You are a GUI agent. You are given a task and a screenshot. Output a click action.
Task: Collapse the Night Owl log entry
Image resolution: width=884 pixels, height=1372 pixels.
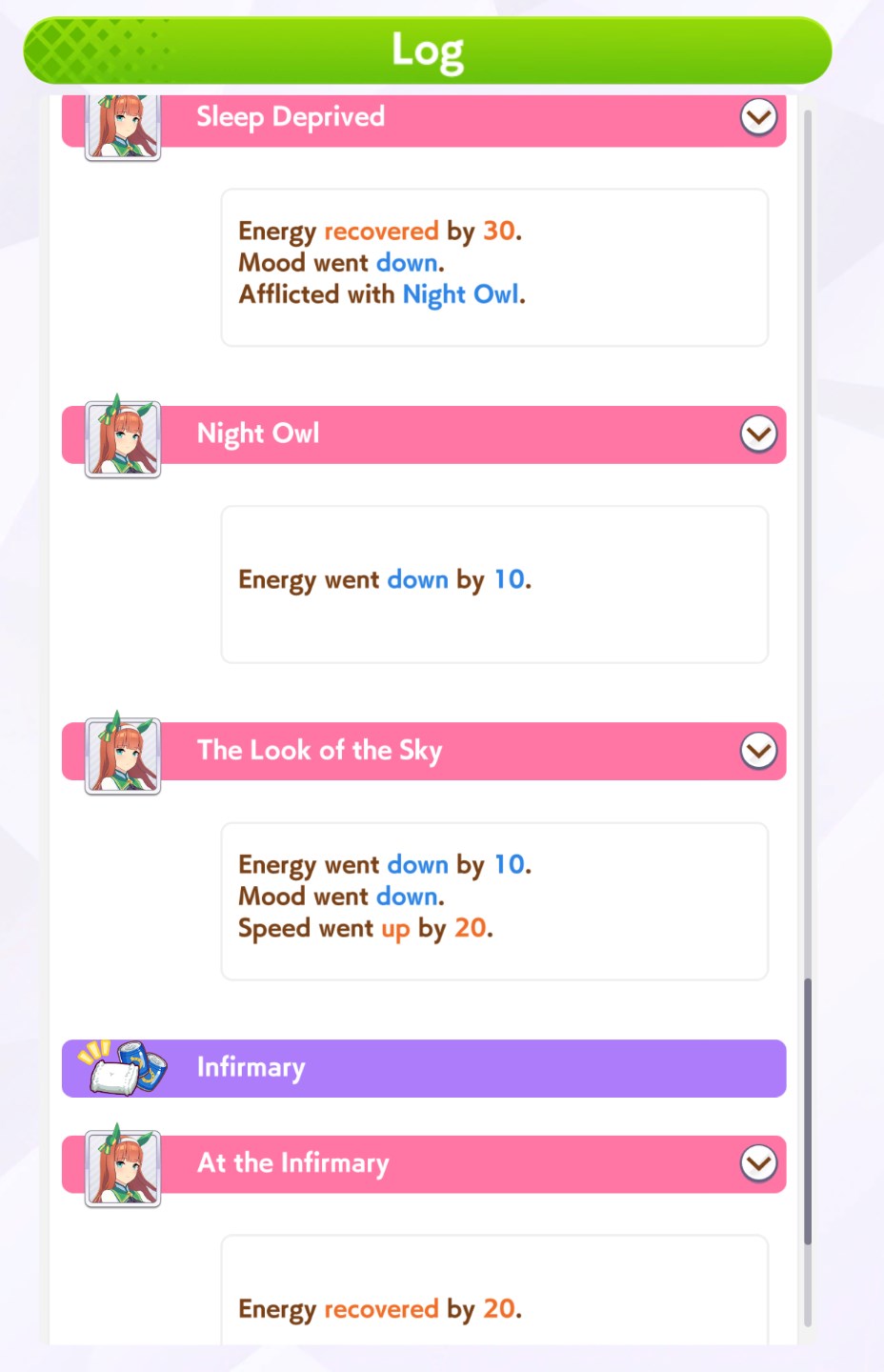(758, 434)
